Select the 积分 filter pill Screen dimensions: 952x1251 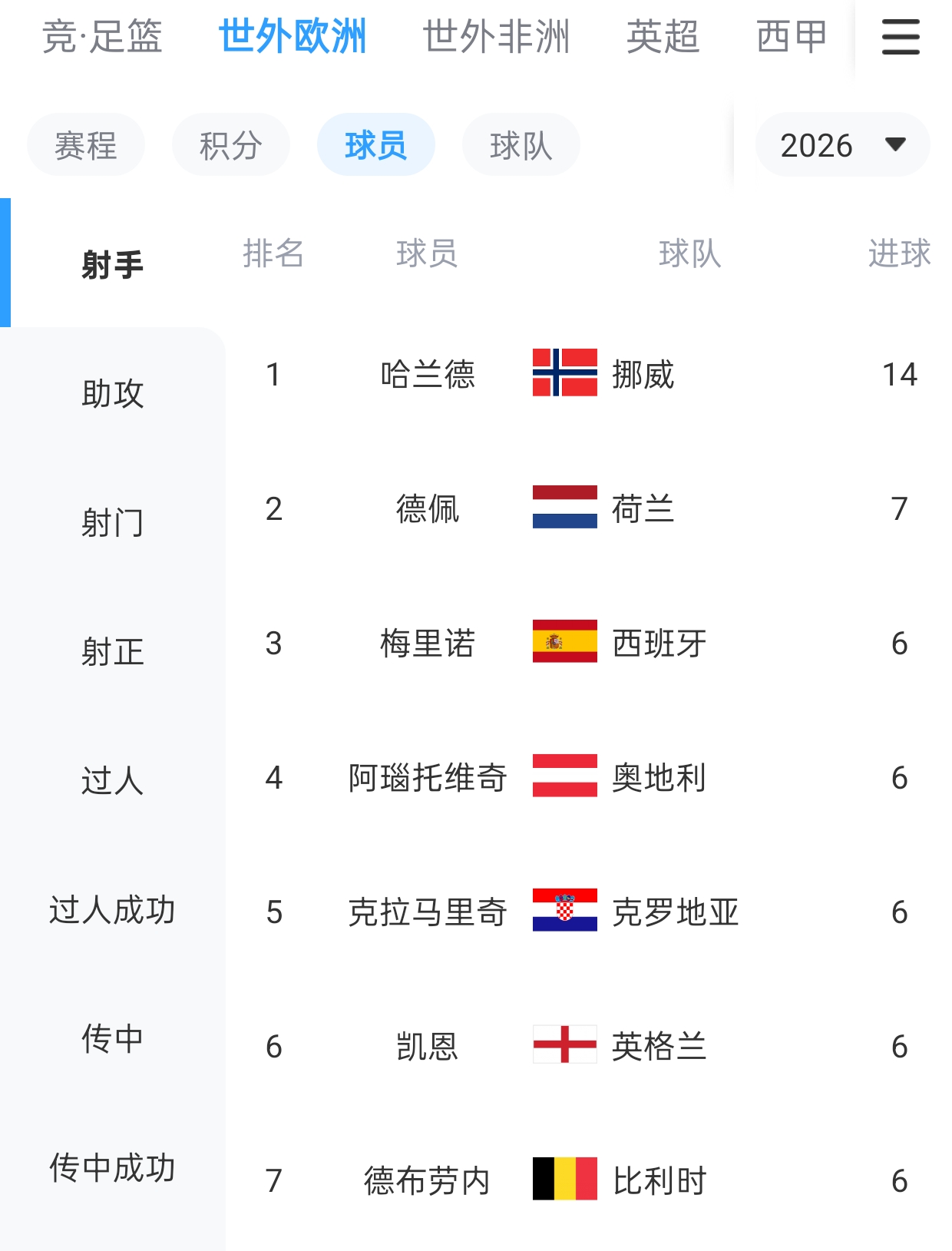pos(230,144)
